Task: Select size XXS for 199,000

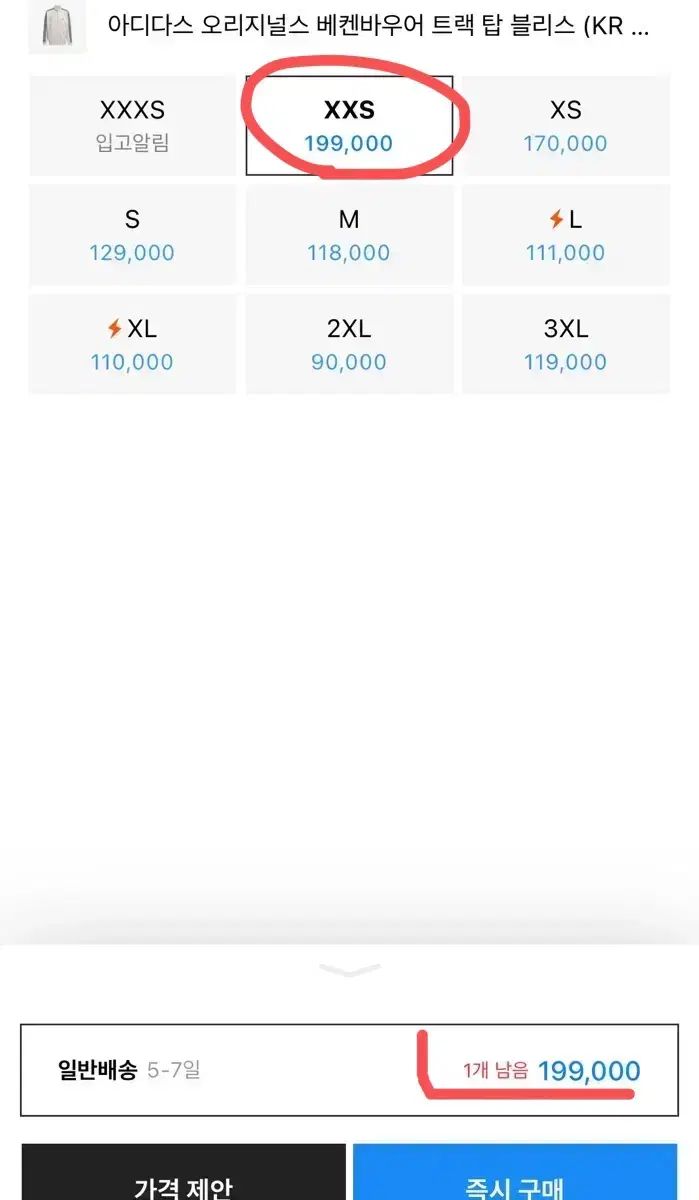Action: [x=349, y=126]
